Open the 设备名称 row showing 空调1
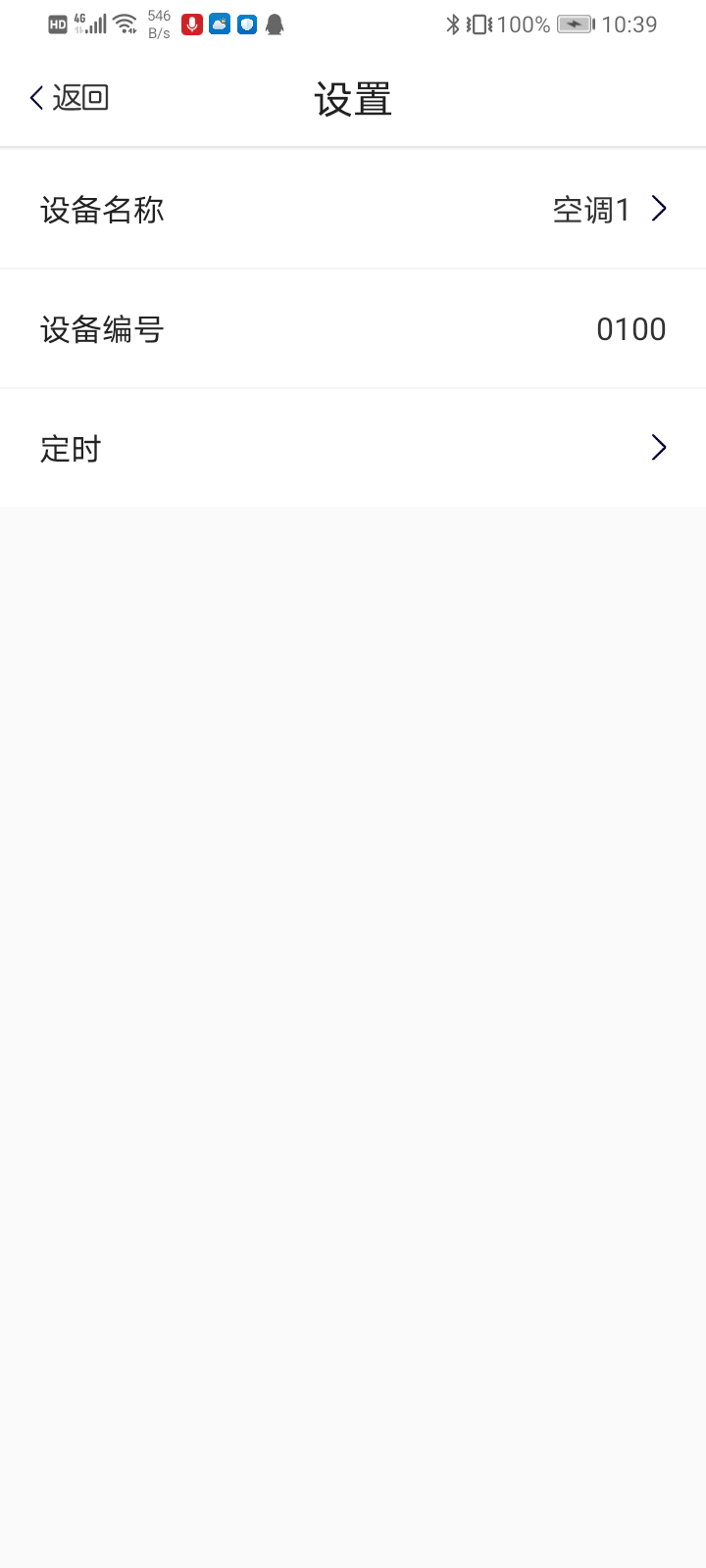Screen dimensions: 706x1568 pyautogui.click(x=353, y=210)
